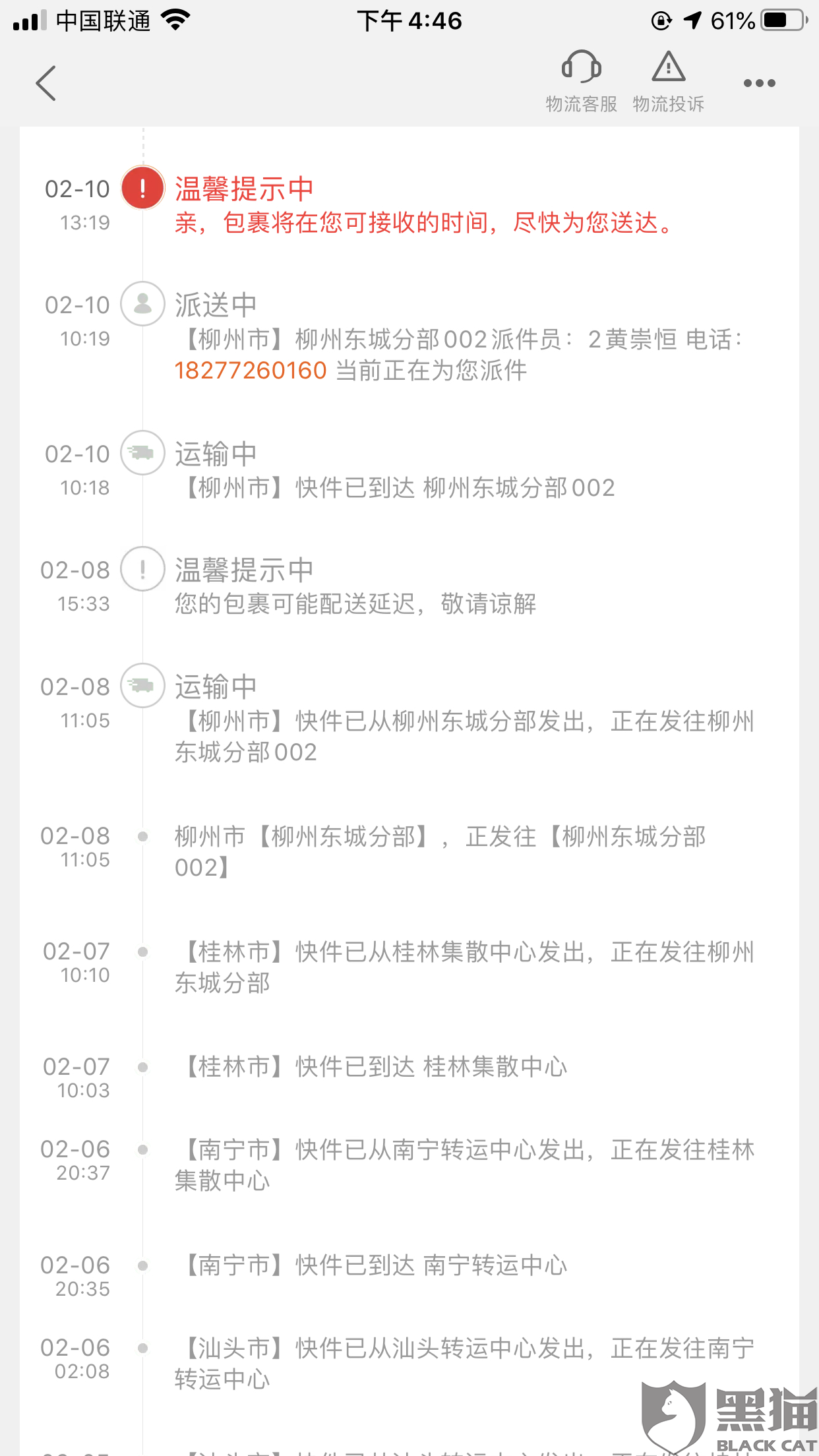Open the three-dot overflow menu
The width and height of the screenshot is (819, 1456).
tap(759, 83)
